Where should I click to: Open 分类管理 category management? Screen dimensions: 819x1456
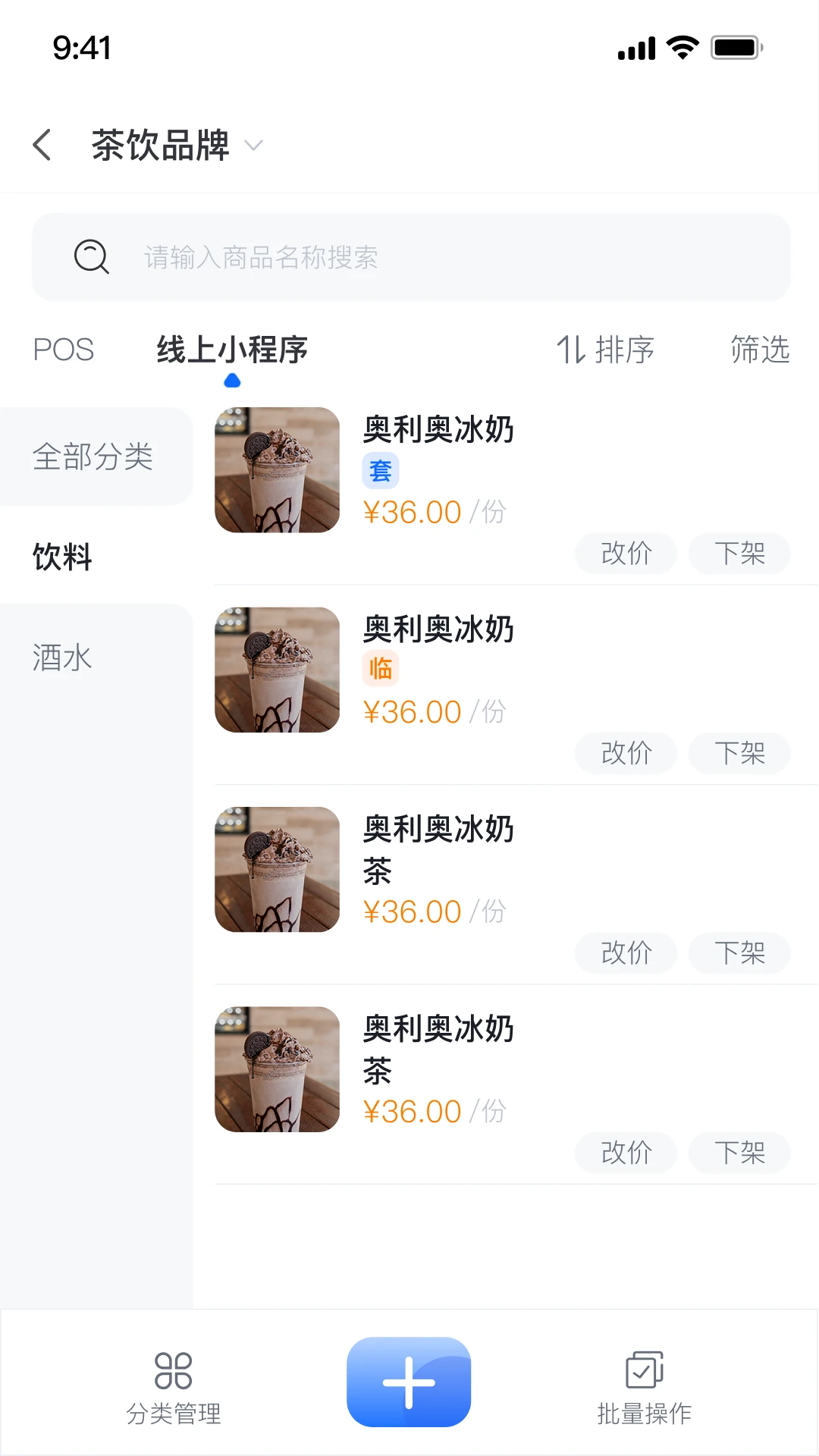point(174,1388)
